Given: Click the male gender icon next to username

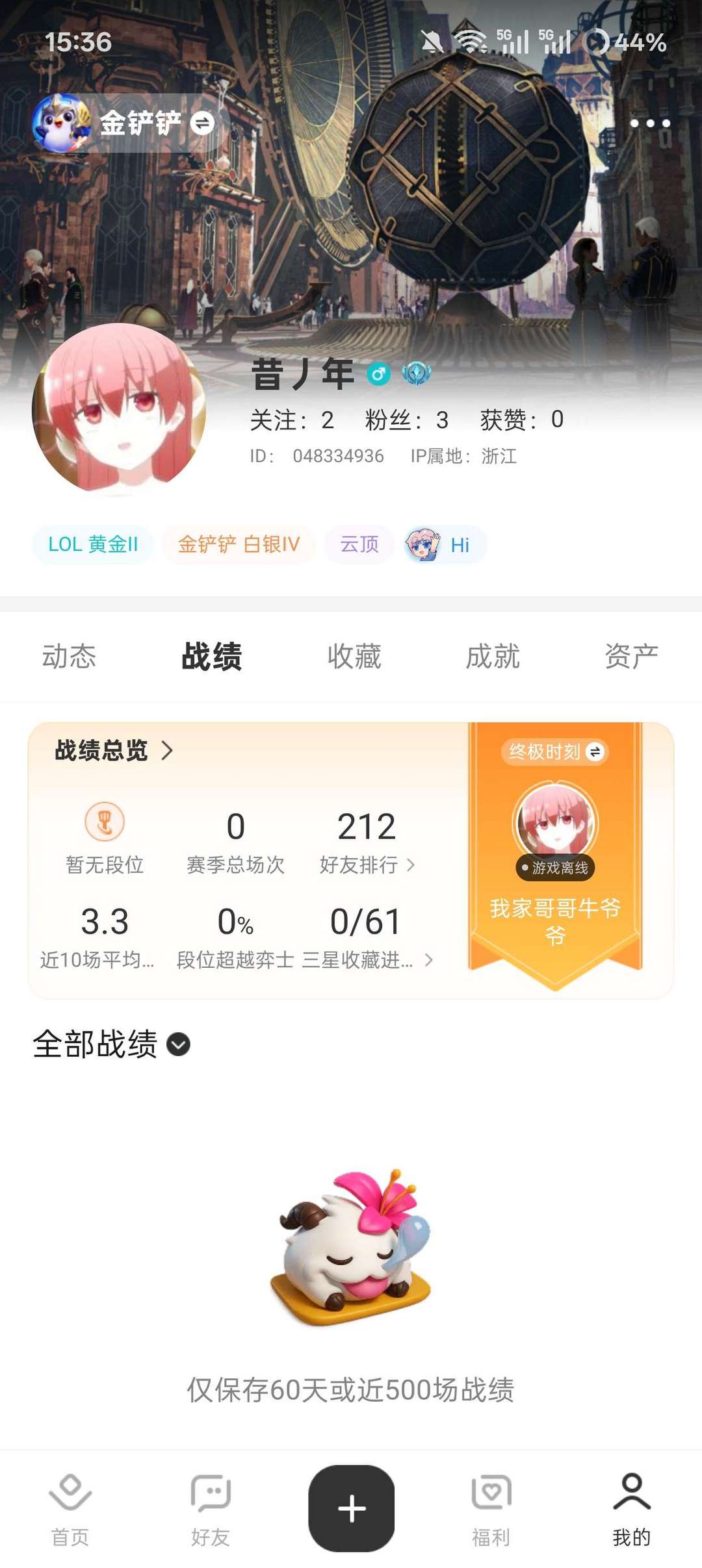Looking at the screenshot, I should click(379, 373).
